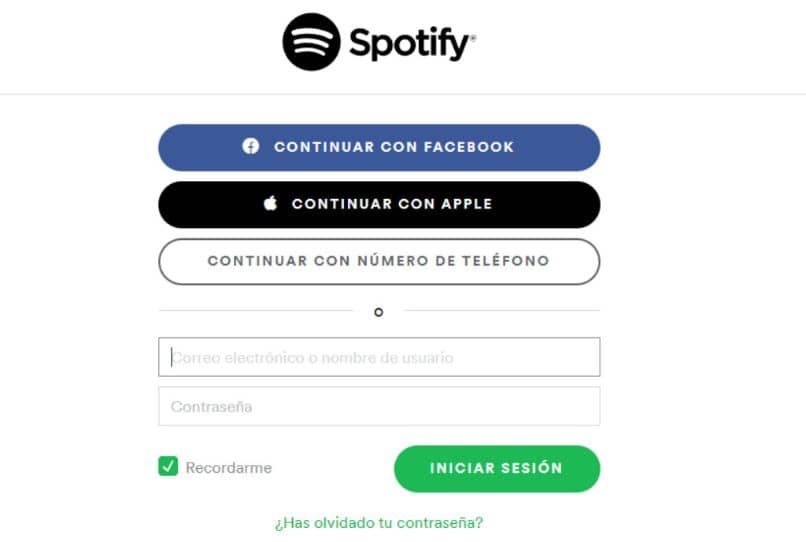This screenshot has height=542, width=806.
Task: Tap the Contraseña password field
Action: (379, 407)
